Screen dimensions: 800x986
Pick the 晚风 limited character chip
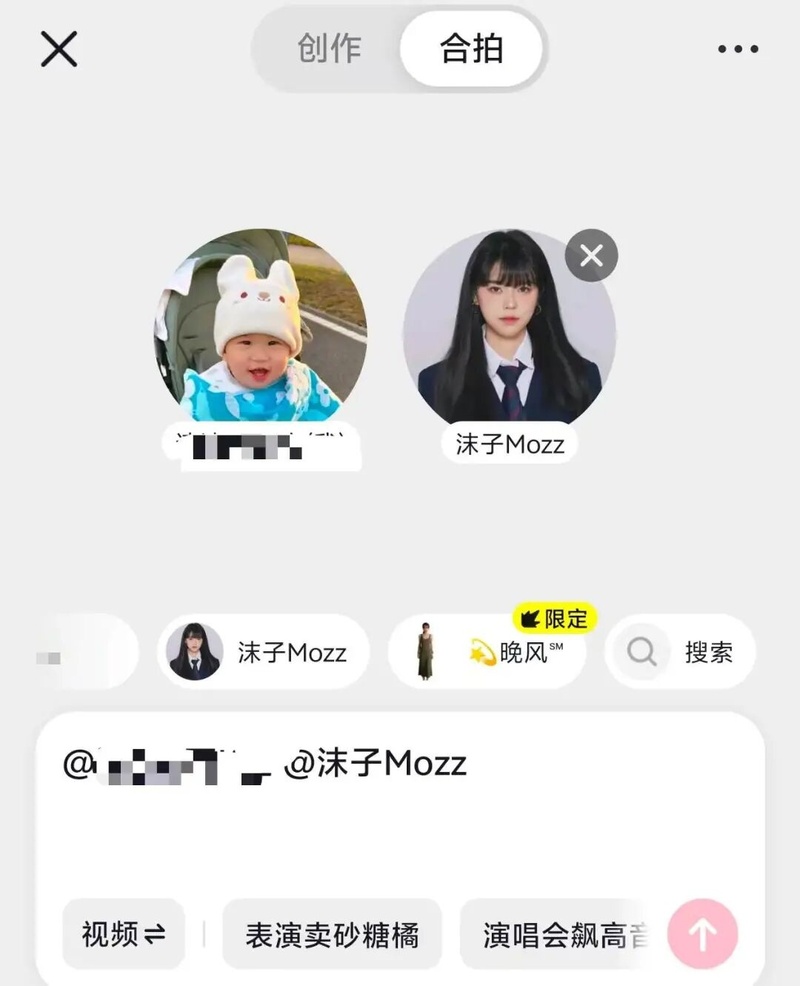487,653
